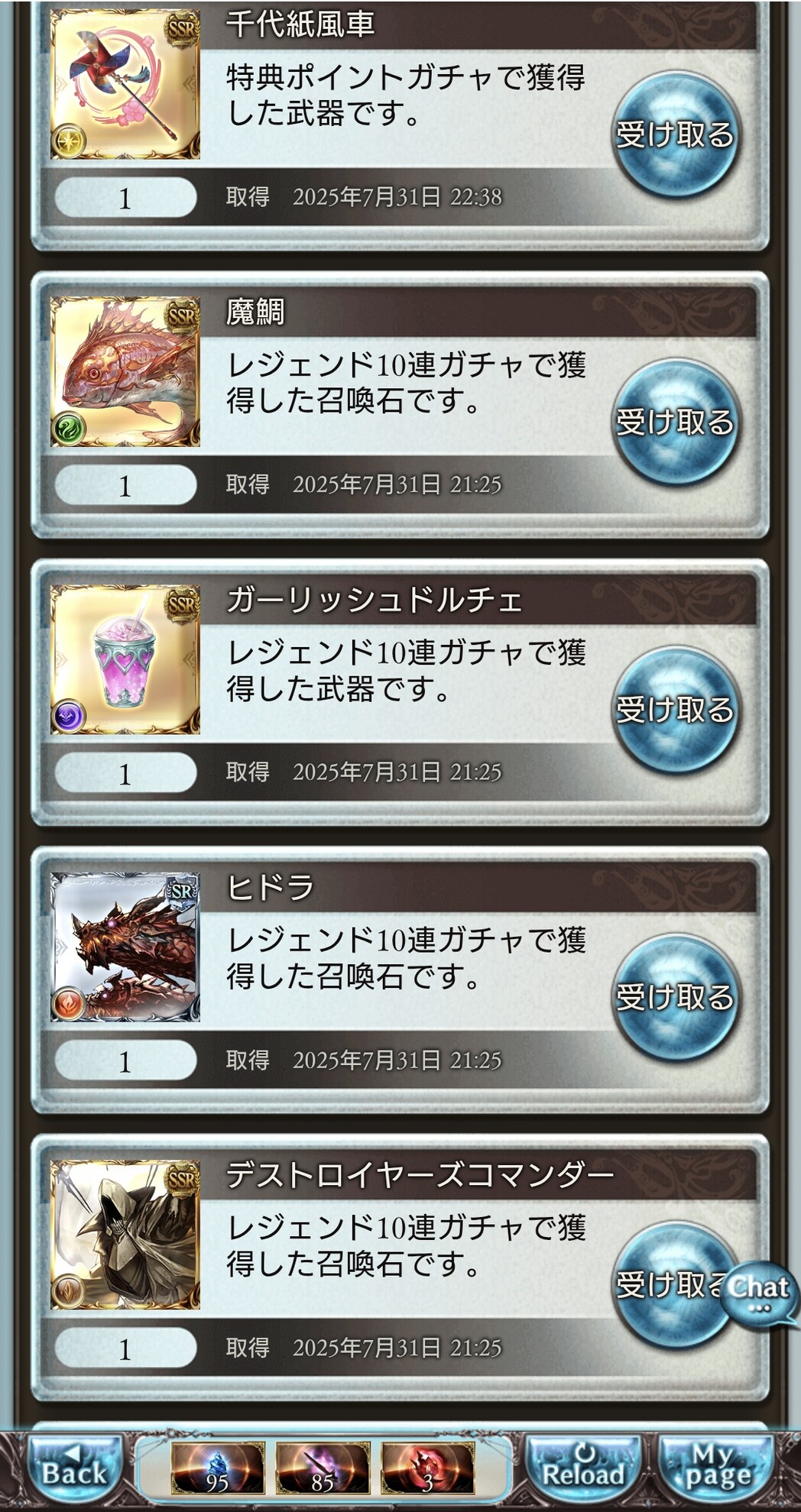Claim the ガーリッシュドルチェ weapon
Image resolution: width=801 pixels, height=1512 pixels.
click(674, 711)
